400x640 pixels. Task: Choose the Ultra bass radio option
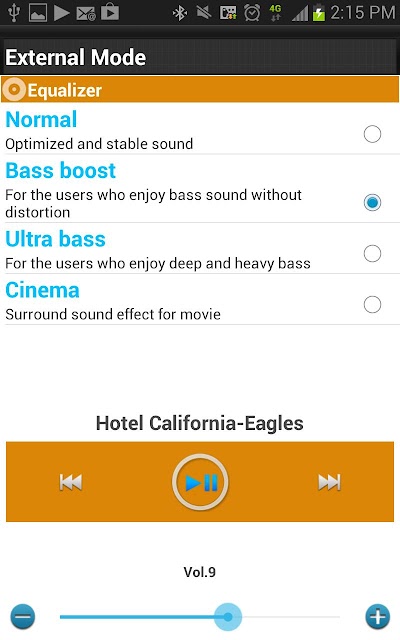(372, 253)
